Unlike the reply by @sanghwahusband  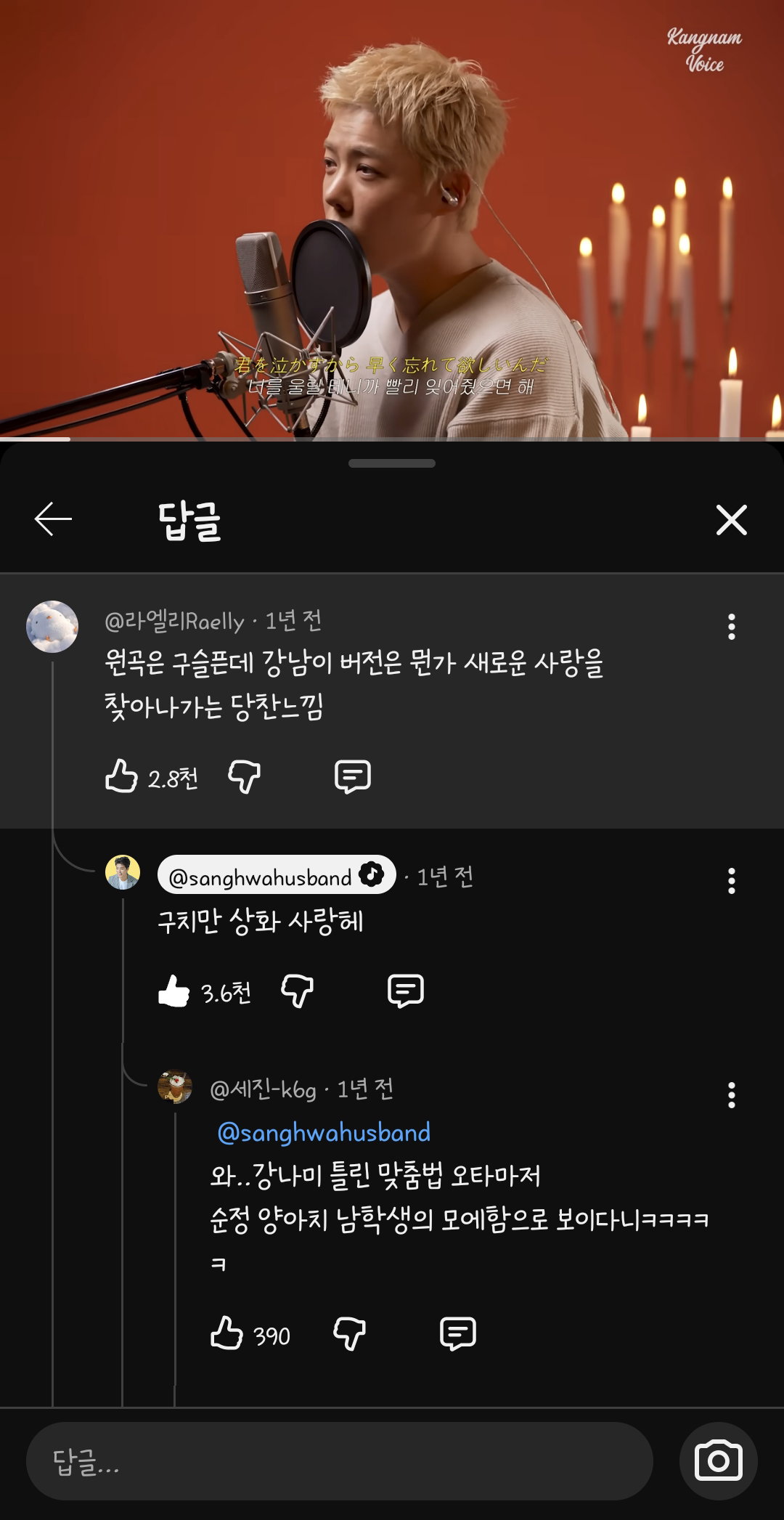tap(174, 991)
